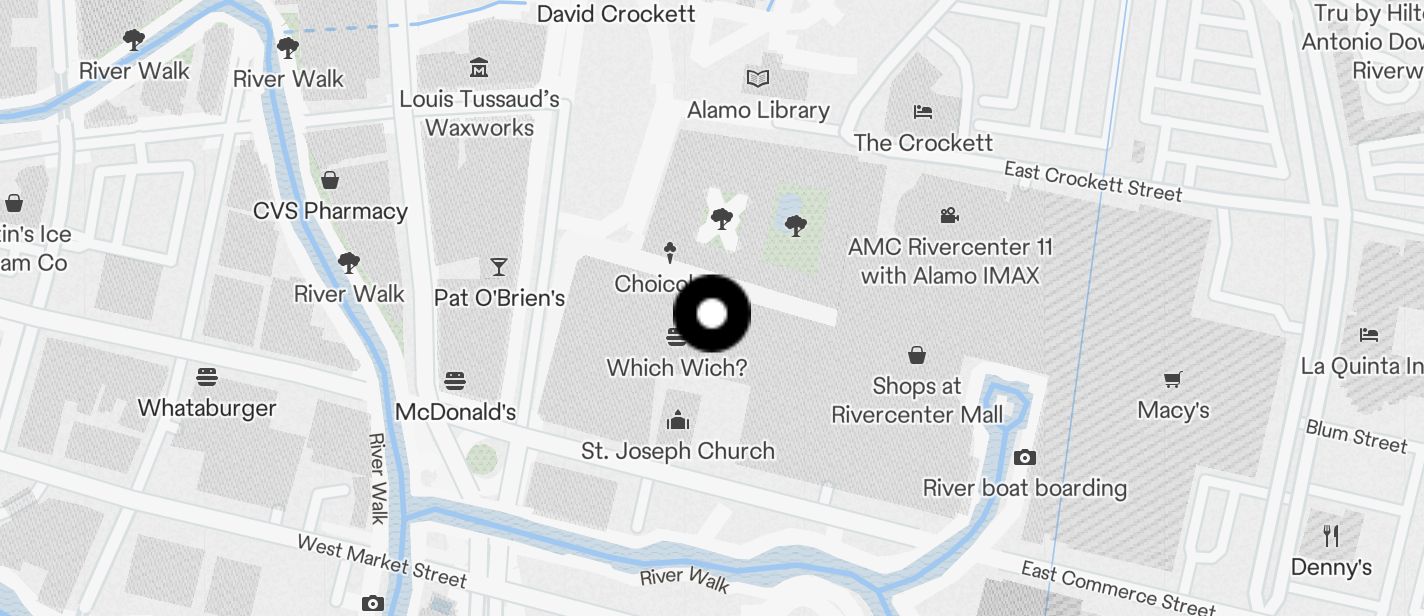Open the River boat boarding point
1424x616 pixels.
point(1024,458)
